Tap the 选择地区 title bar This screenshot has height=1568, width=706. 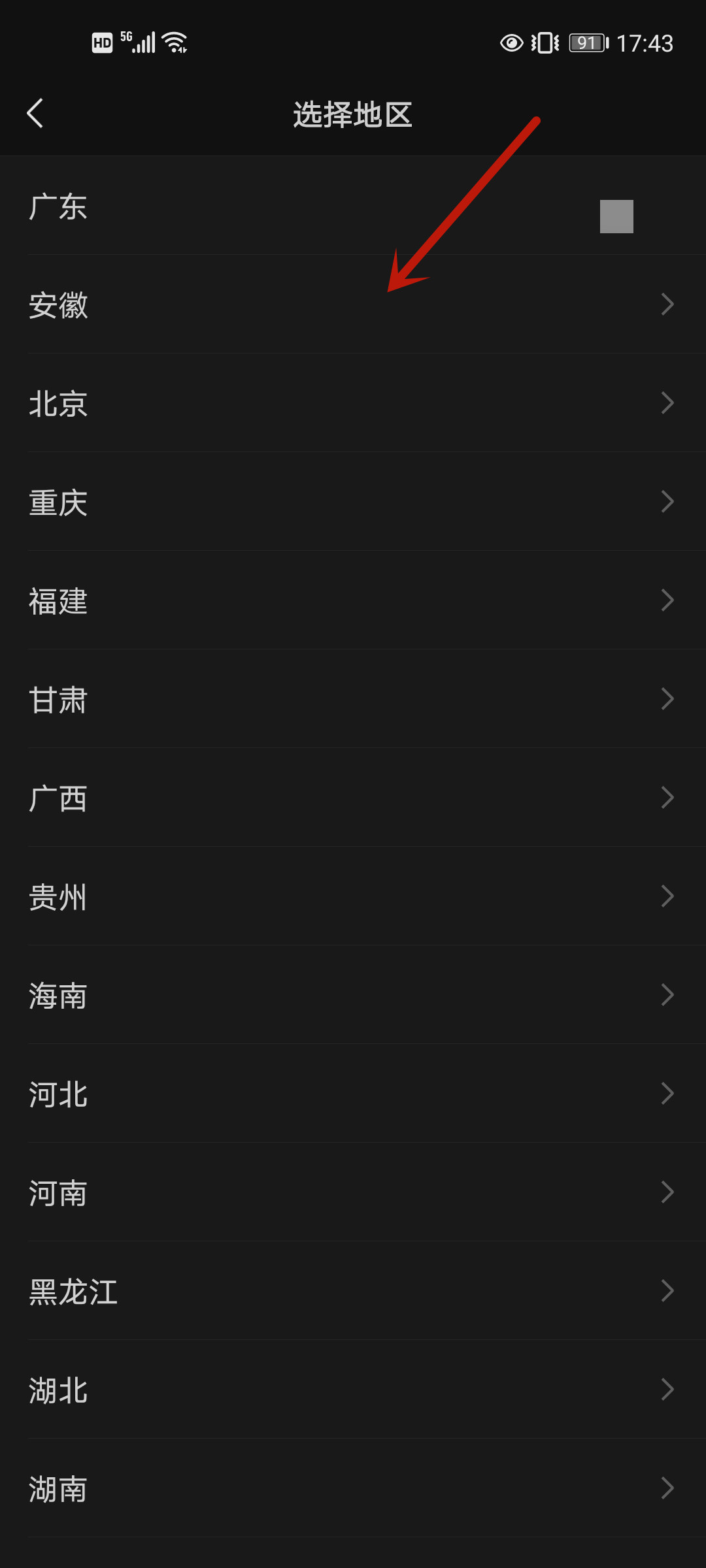(x=353, y=114)
